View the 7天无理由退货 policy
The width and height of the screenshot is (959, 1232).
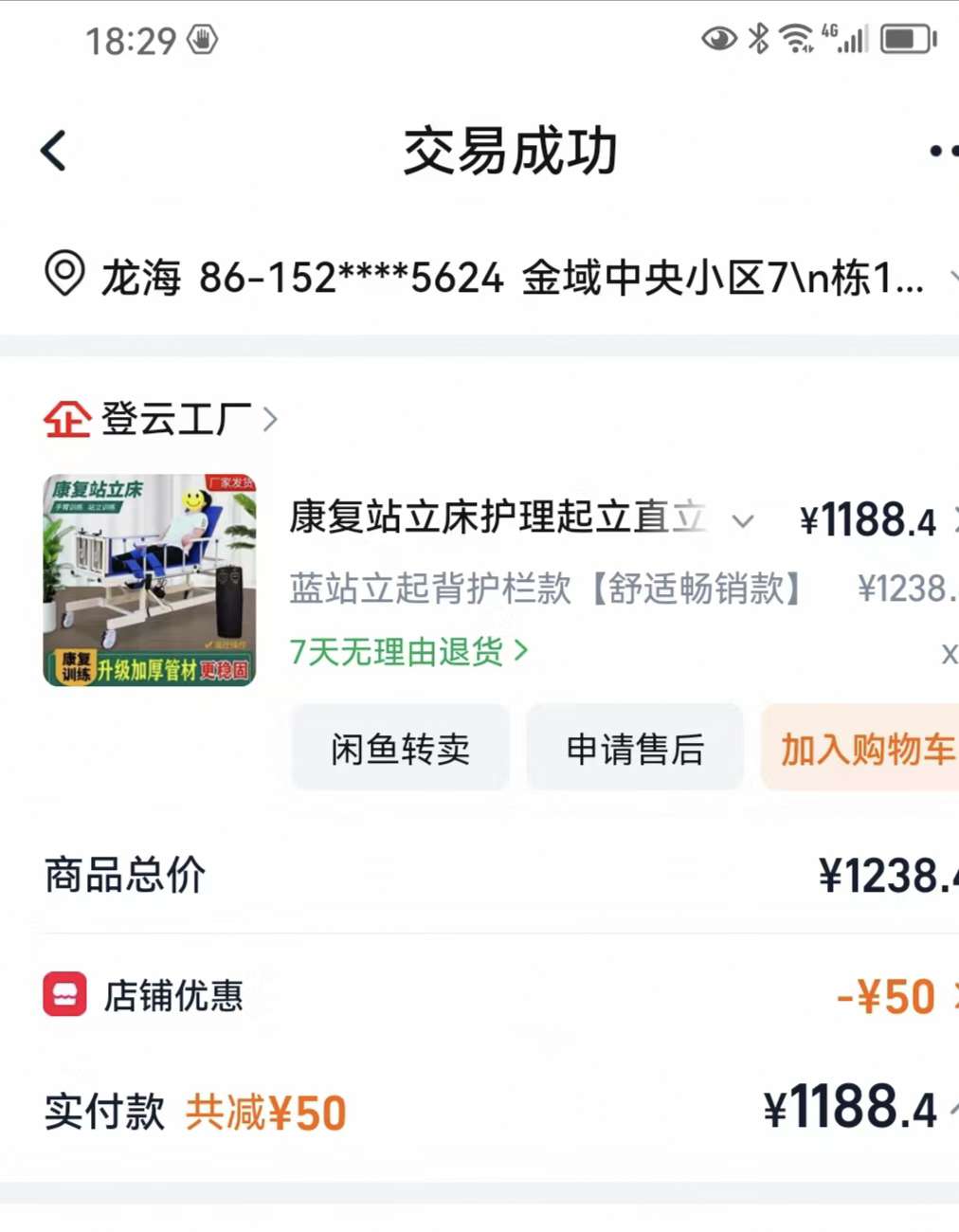(x=408, y=652)
